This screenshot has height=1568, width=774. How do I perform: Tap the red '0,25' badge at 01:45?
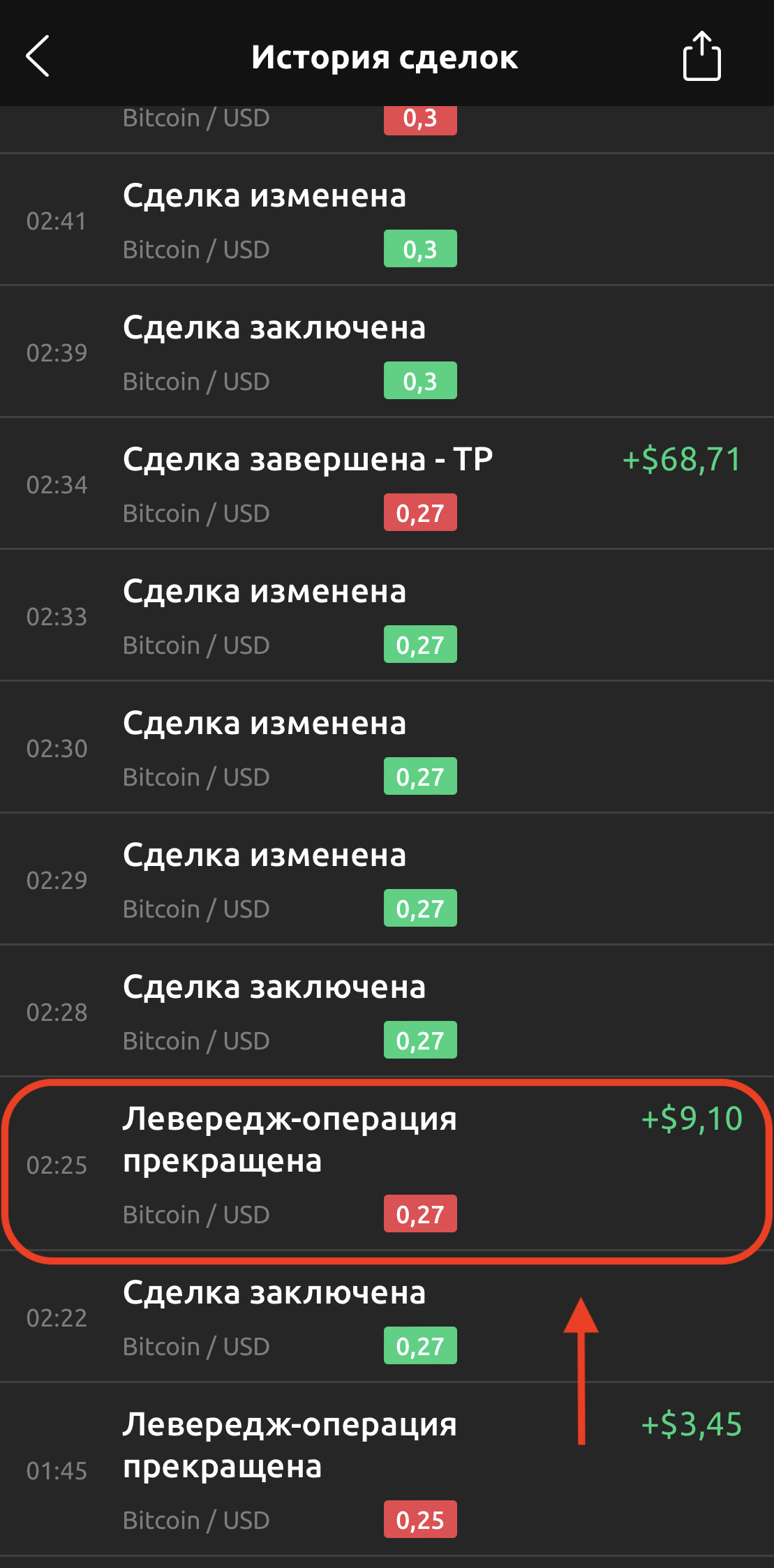[x=419, y=1521]
